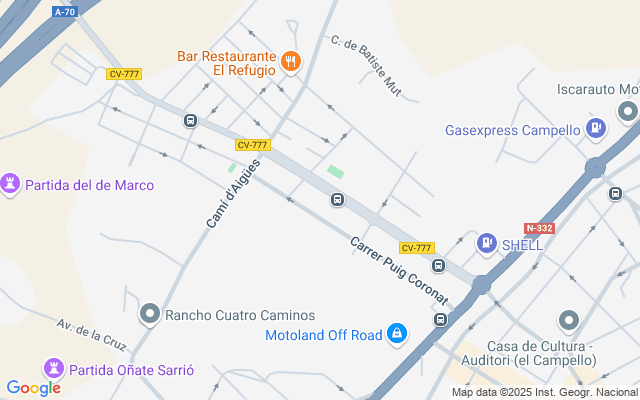Open Motoland Off Road shop pin
The image size is (640, 400).
tap(398, 334)
